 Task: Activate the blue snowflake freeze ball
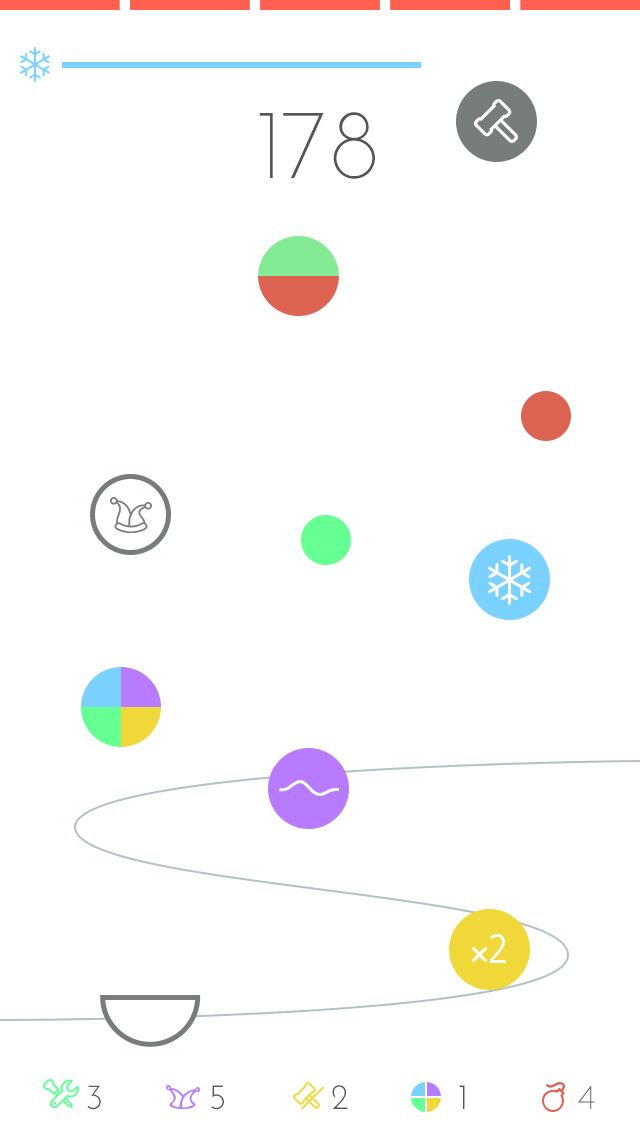tap(510, 580)
